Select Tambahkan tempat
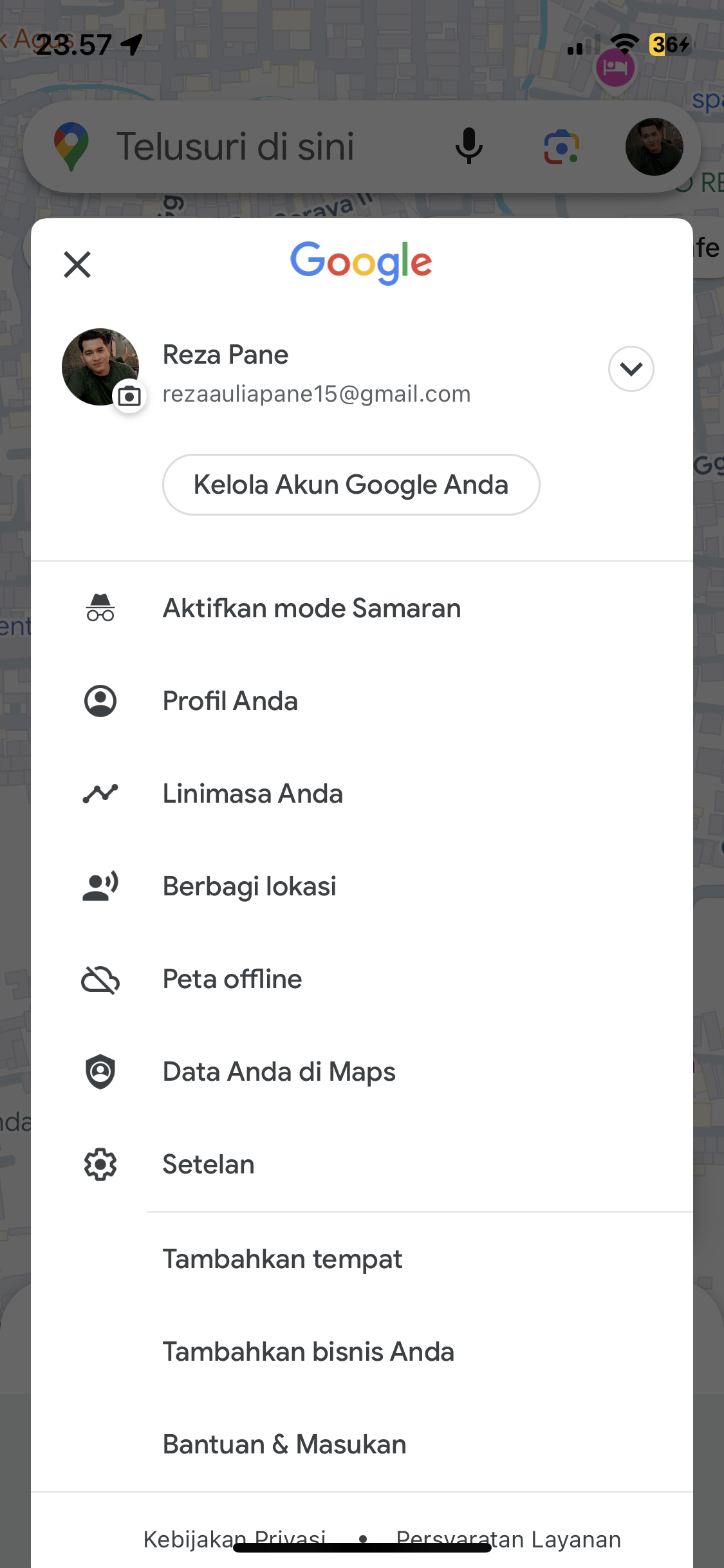The height and width of the screenshot is (1568, 724). click(362, 1259)
